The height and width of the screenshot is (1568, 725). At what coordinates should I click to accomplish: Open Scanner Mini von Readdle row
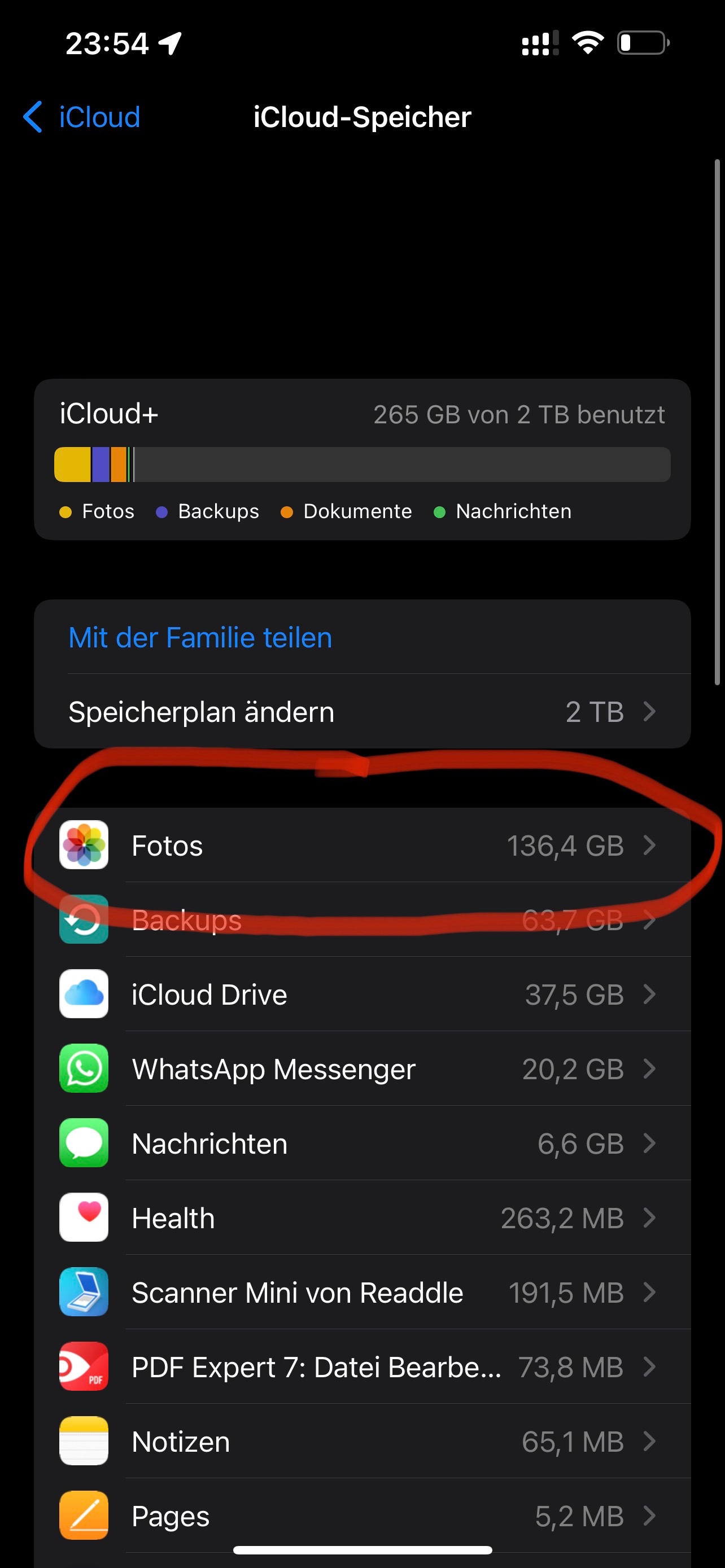[x=362, y=1292]
